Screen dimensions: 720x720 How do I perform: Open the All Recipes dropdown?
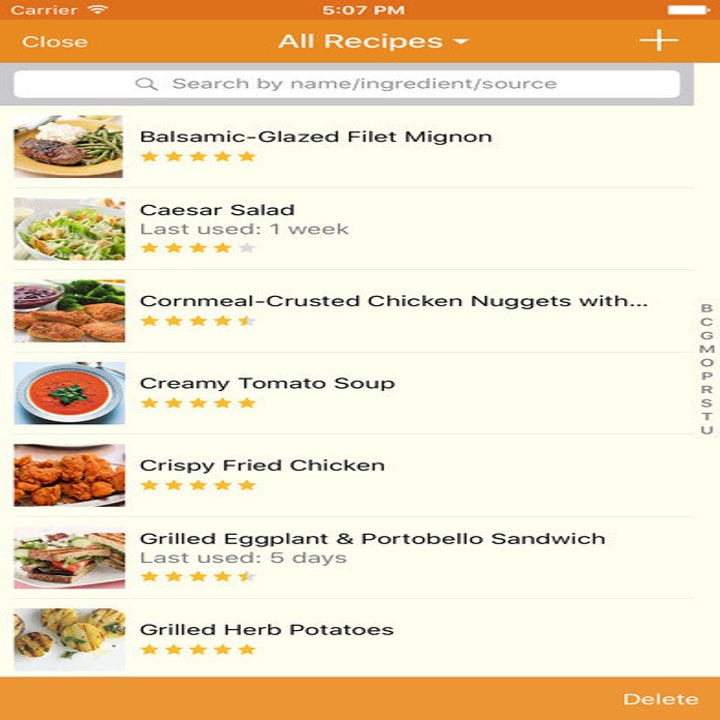coord(372,42)
